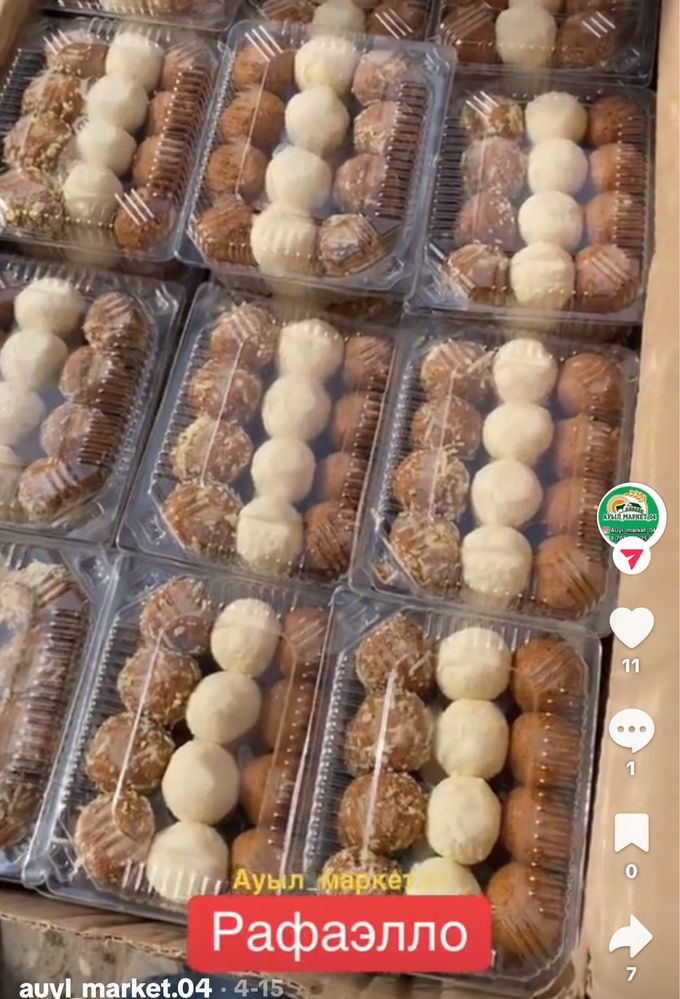Tap the red badge under the avatar
Screen dimensions: 680x999
click(631, 557)
